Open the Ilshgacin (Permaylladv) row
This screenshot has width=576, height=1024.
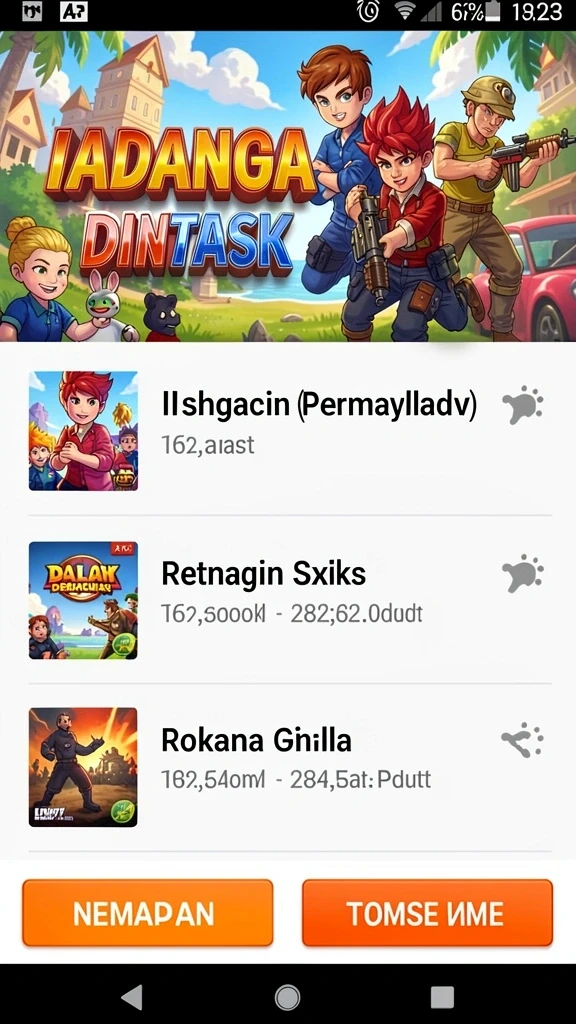coord(288,430)
